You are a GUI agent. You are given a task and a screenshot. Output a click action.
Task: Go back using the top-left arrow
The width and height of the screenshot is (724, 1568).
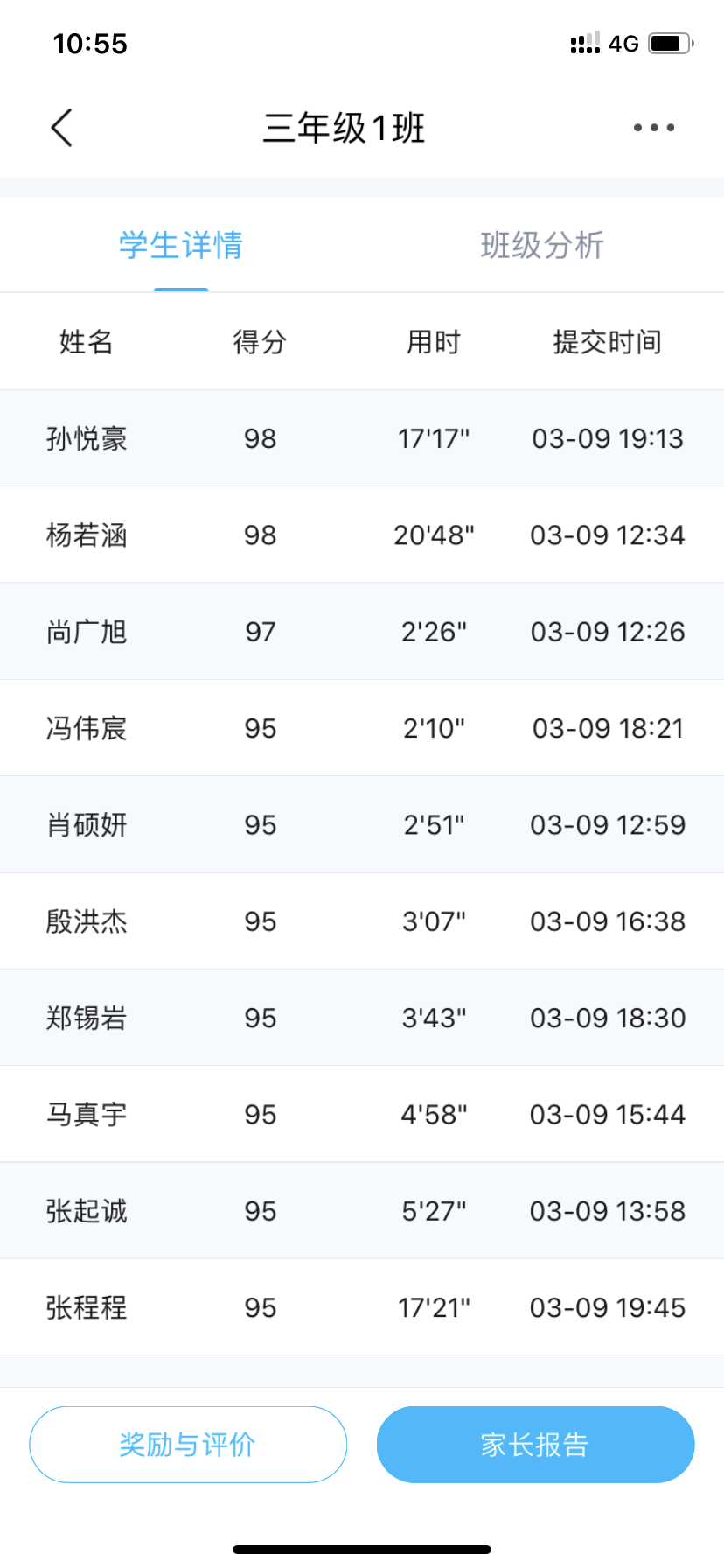click(x=61, y=128)
